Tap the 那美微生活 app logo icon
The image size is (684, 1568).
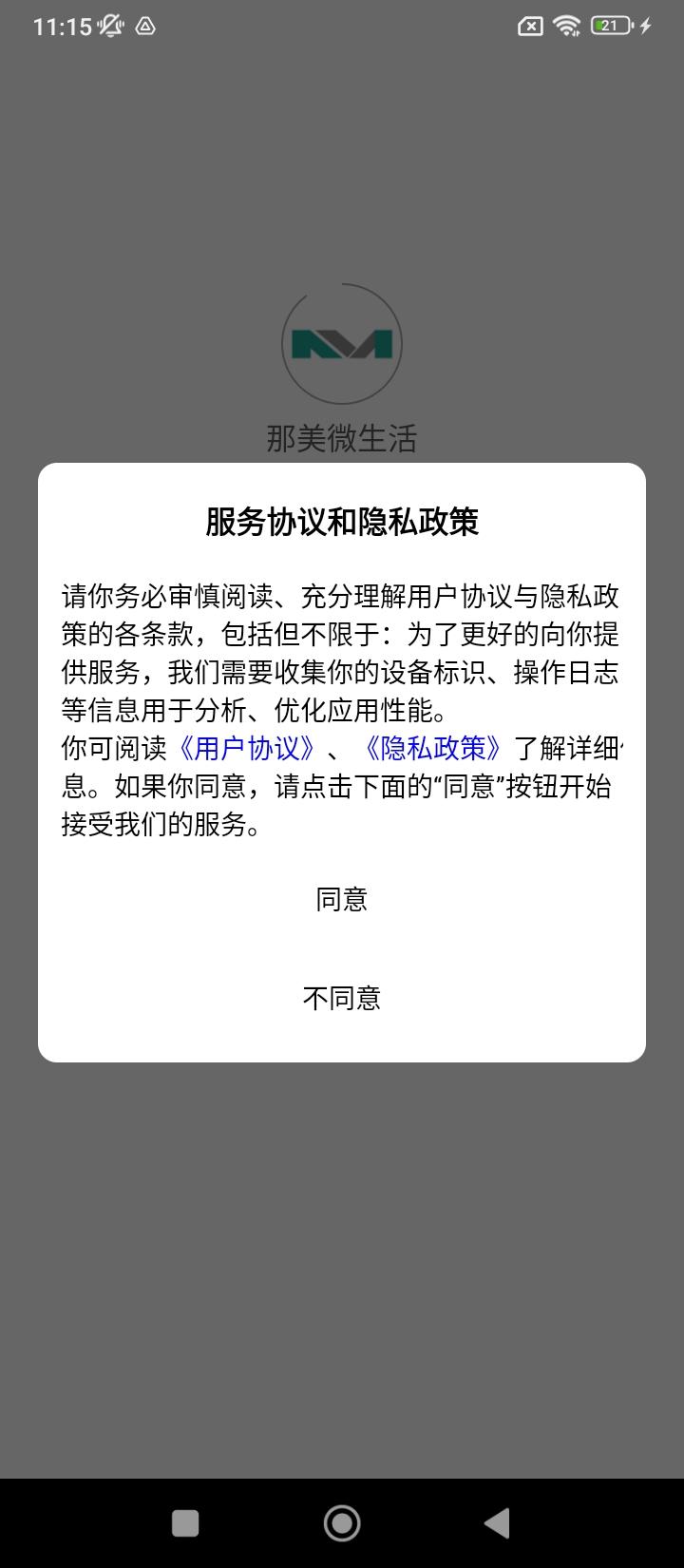341,344
